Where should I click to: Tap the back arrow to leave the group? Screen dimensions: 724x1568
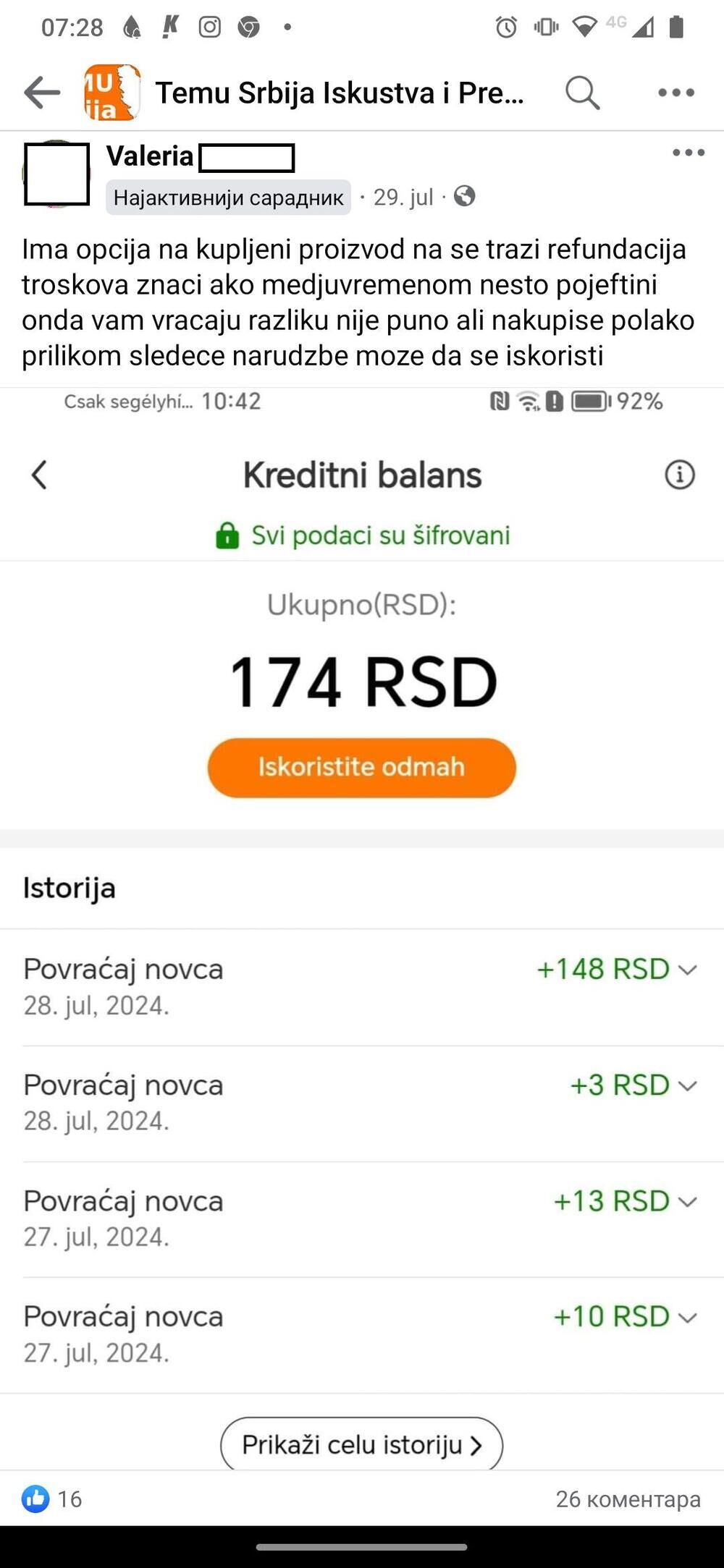(41, 91)
